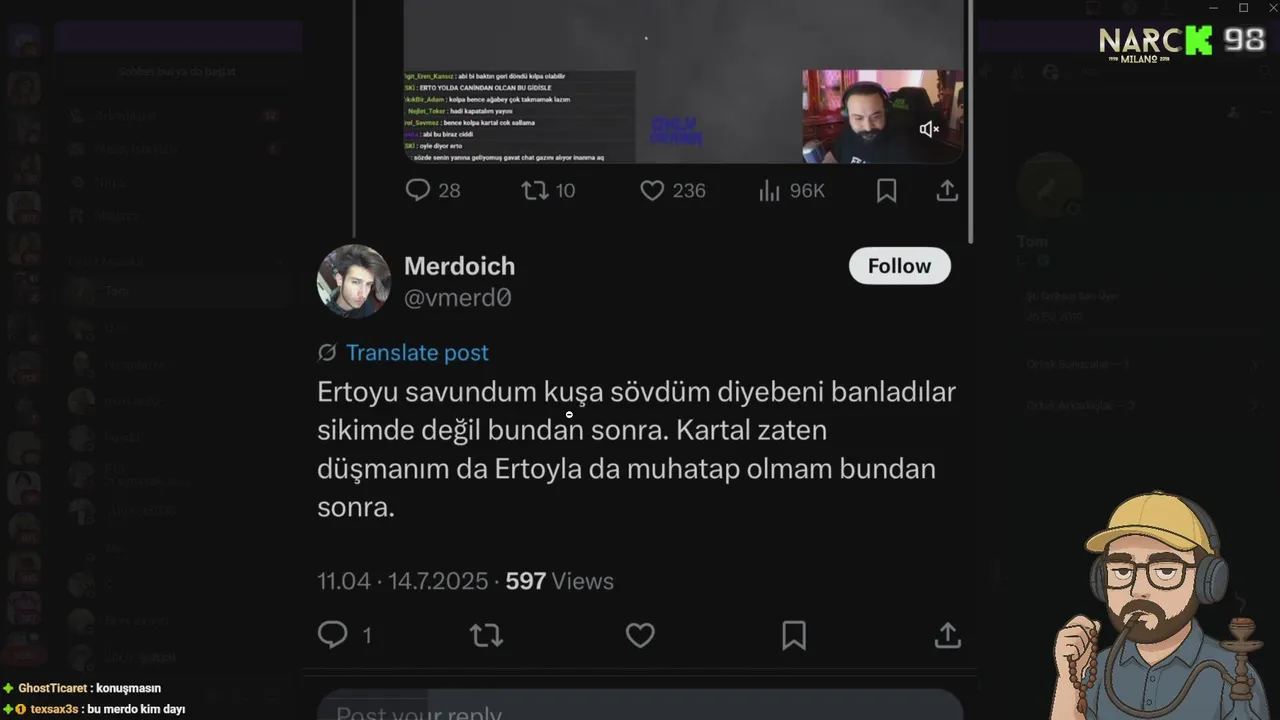Share the video post

(x=947, y=190)
